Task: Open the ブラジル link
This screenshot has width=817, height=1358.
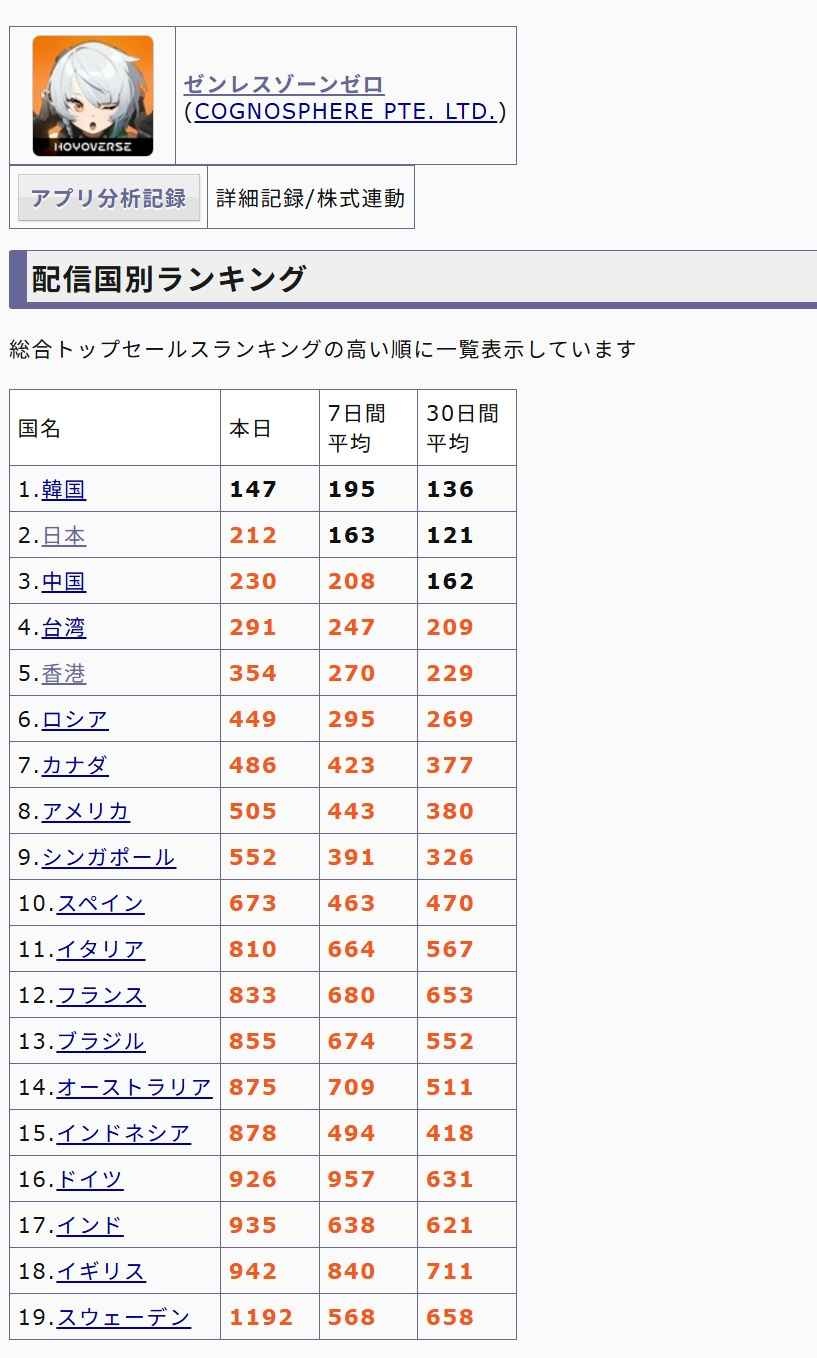Action: pos(100,1042)
